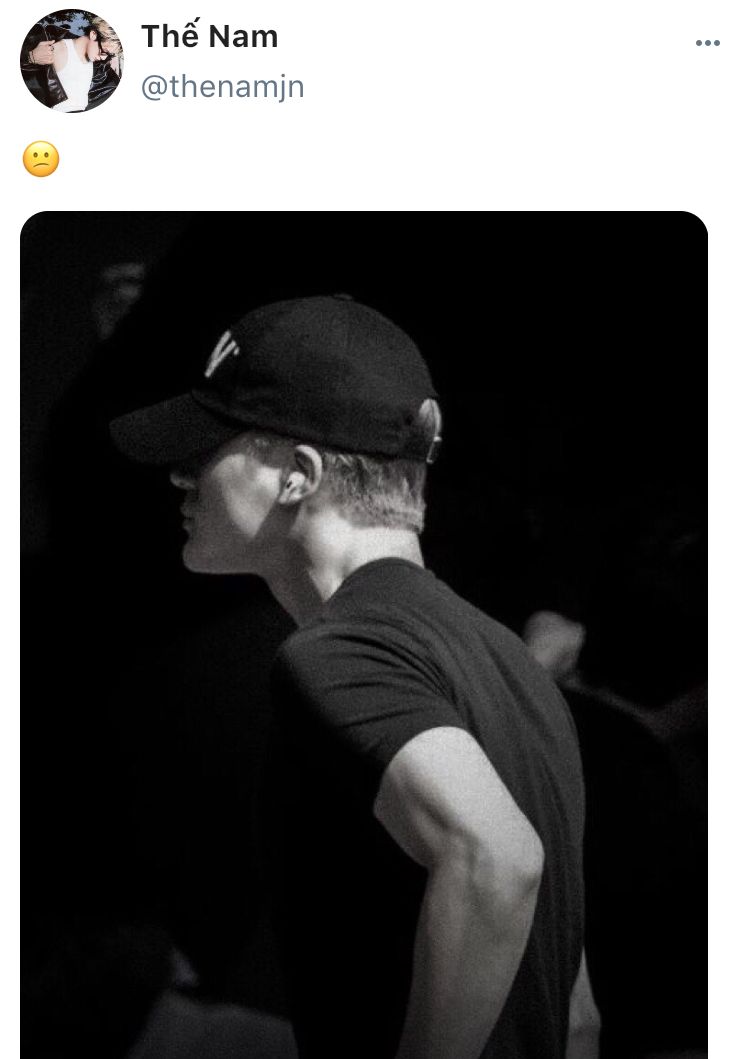Open the tweet's overflow menu
The width and height of the screenshot is (750, 1059).
pyautogui.click(x=707, y=43)
